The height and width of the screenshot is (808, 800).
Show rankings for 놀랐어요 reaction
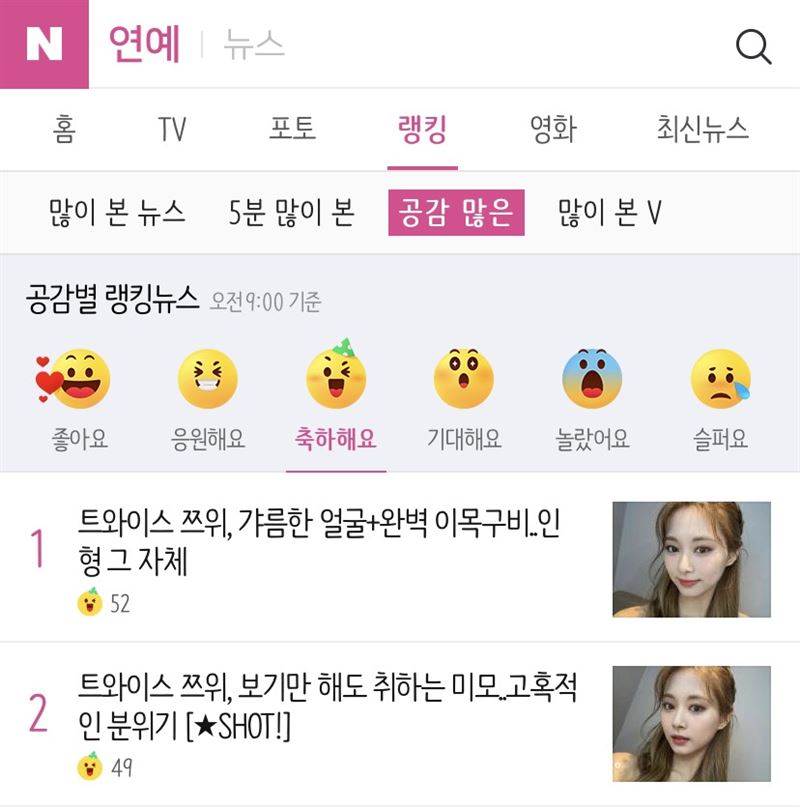[x=592, y=397]
